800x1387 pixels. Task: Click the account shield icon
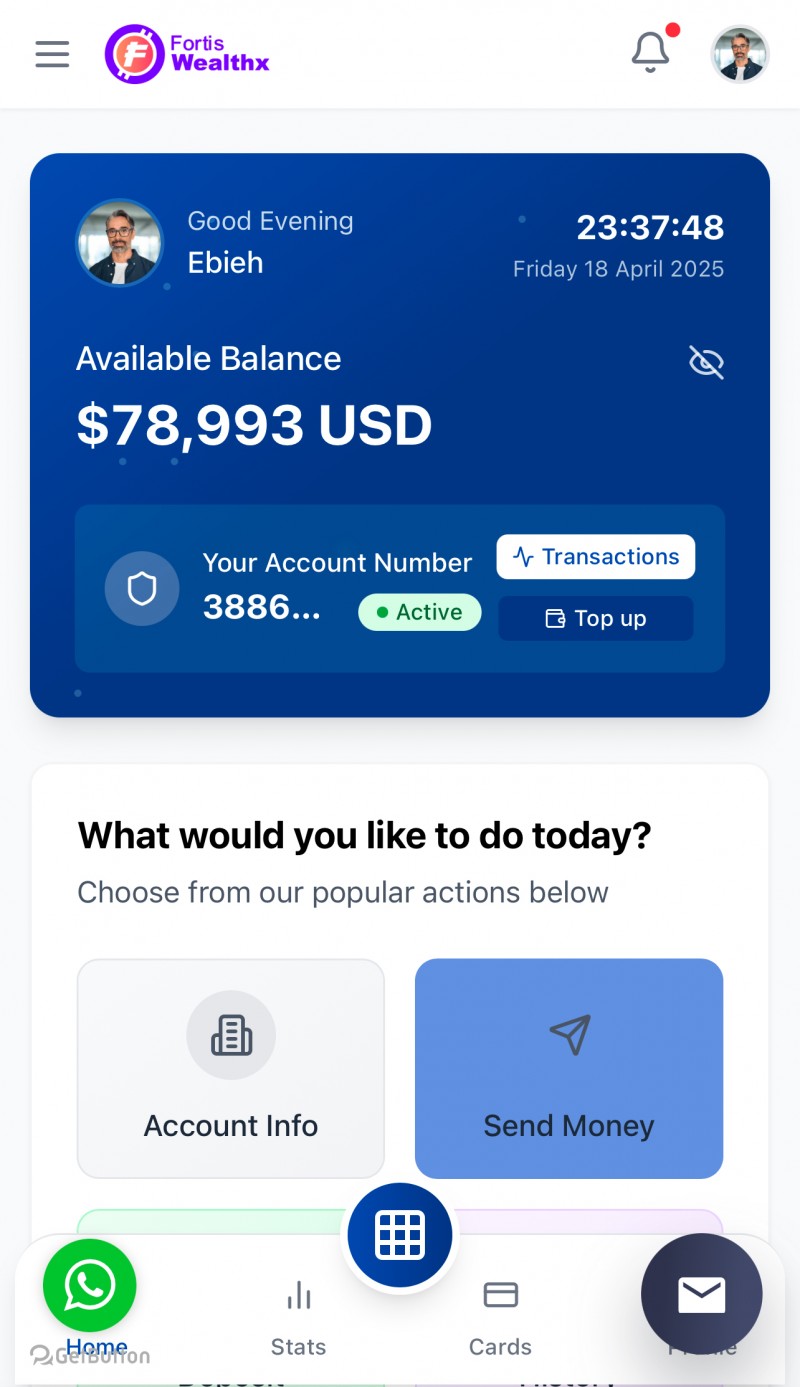(x=142, y=589)
